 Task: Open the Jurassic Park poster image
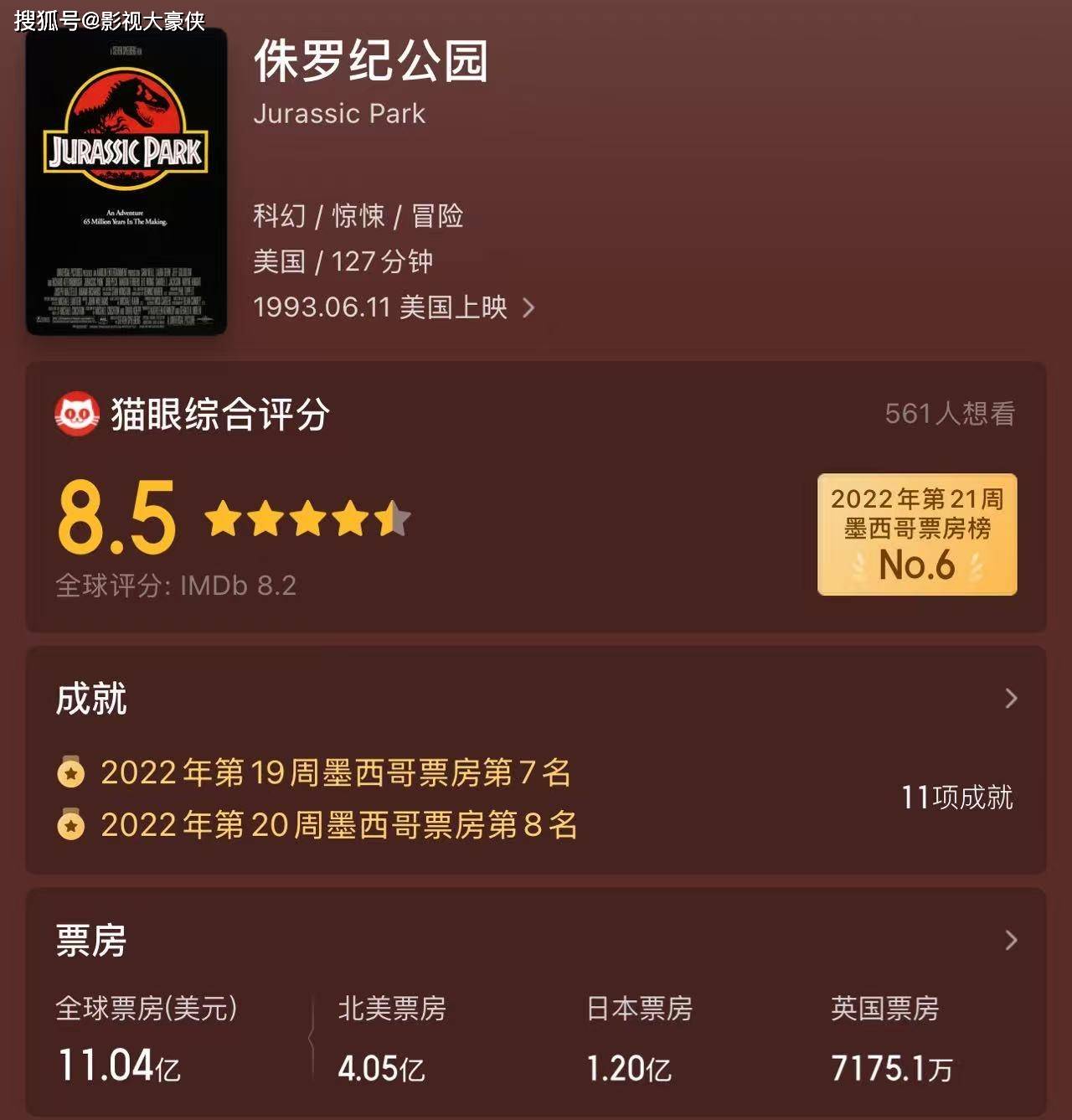click(126, 182)
